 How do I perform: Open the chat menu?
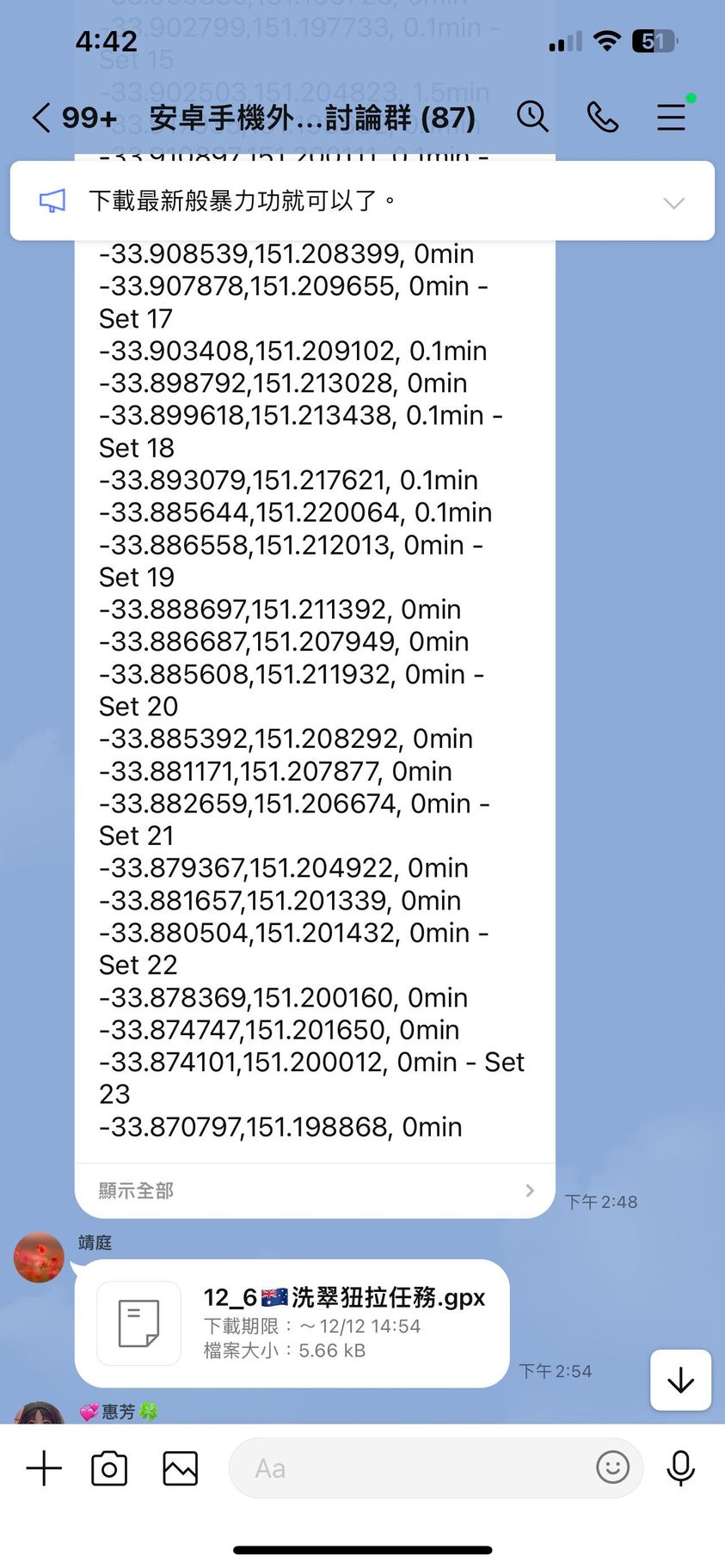pos(671,117)
